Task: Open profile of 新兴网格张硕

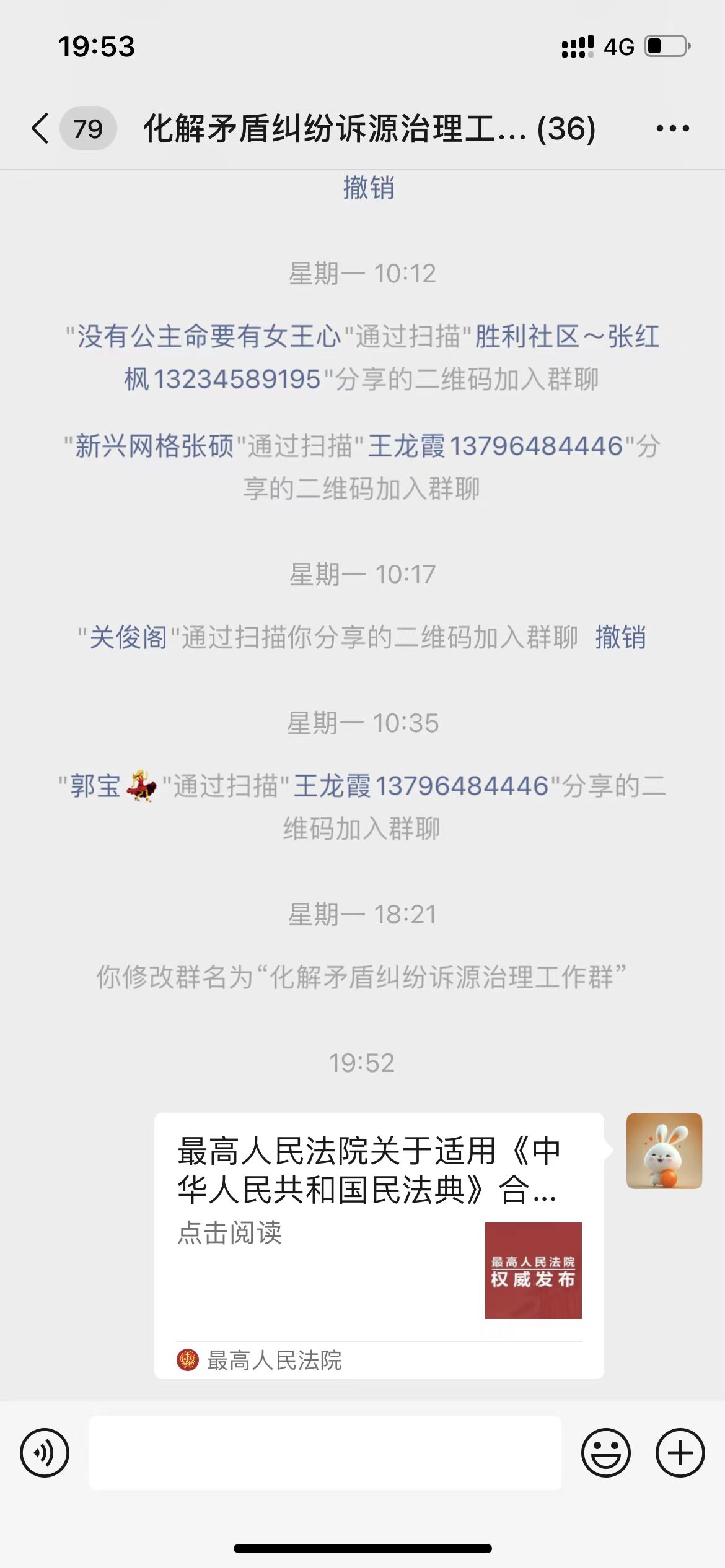Action: [154, 446]
